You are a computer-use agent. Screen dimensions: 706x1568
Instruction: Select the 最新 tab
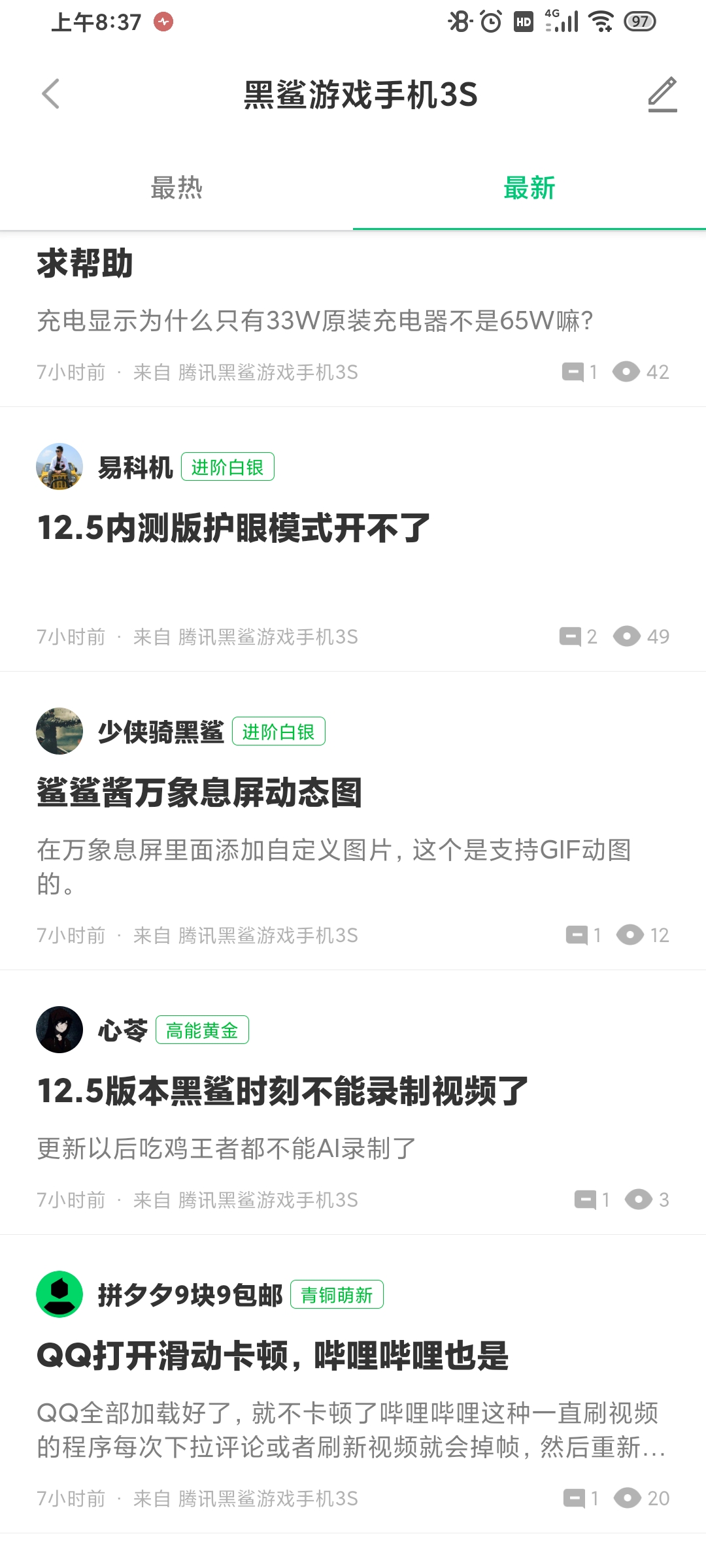pos(529,188)
